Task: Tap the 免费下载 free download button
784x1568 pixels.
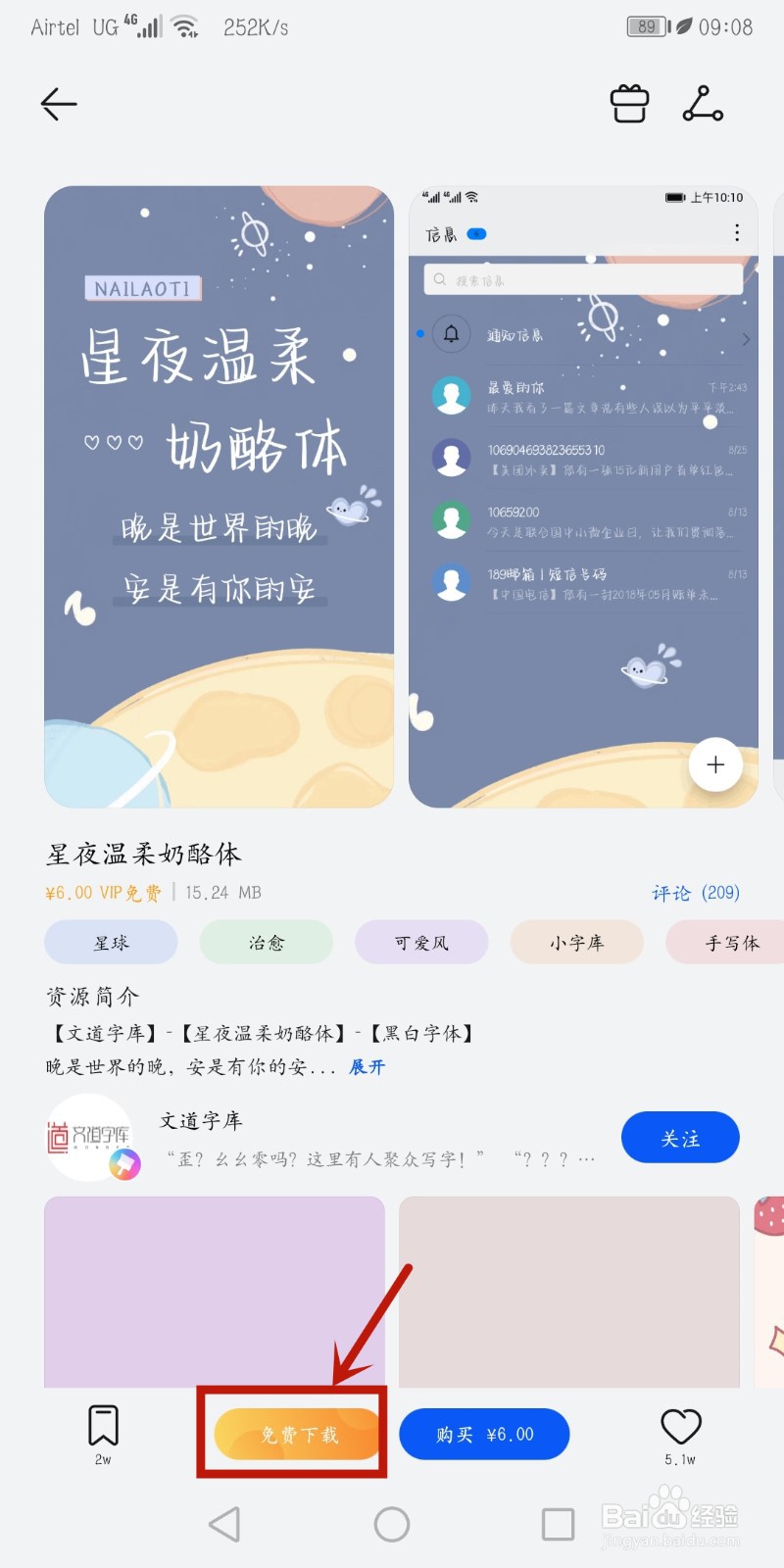Action: point(293,1434)
